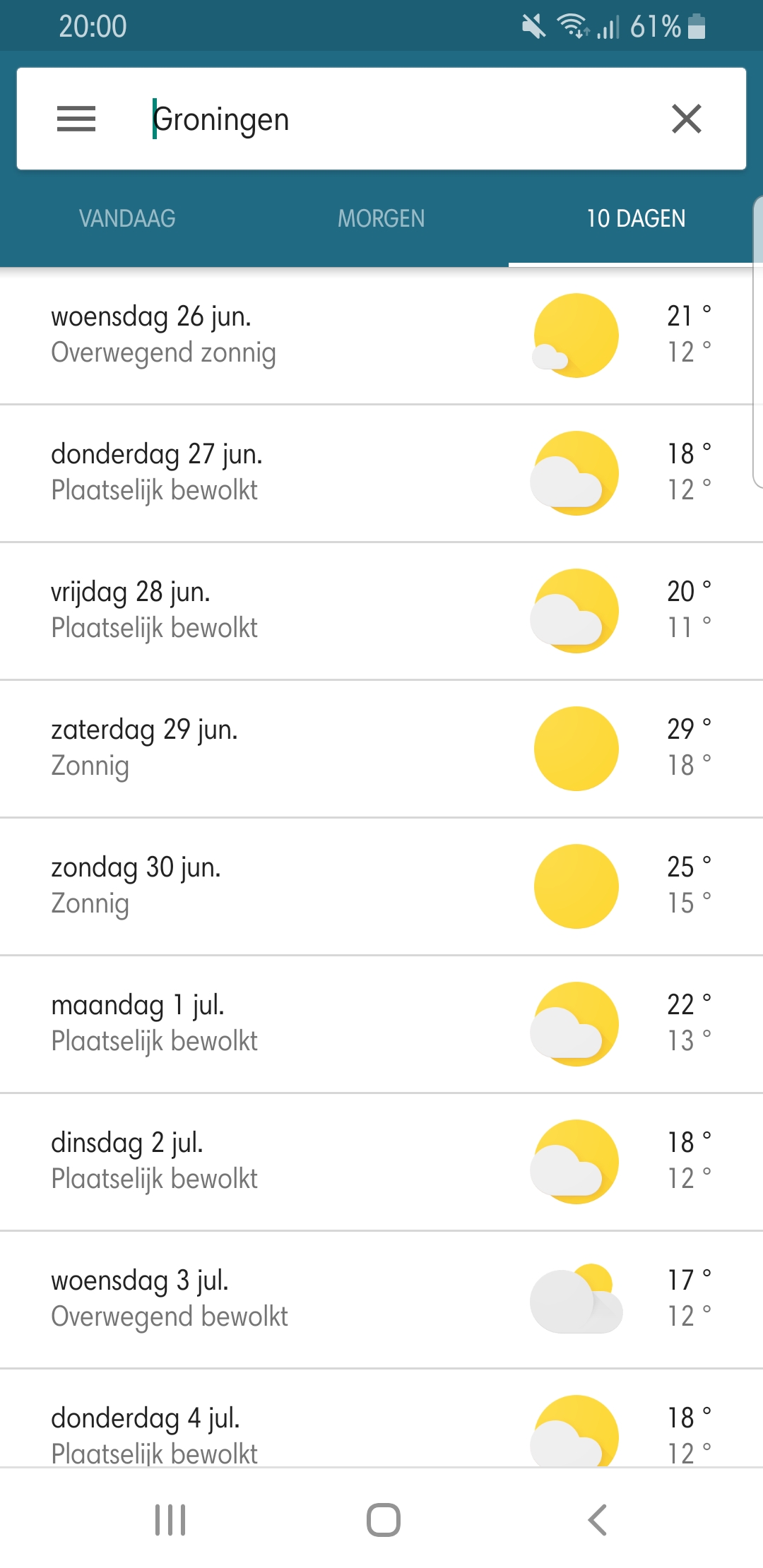Go back with the system back button

point(598,1520)
